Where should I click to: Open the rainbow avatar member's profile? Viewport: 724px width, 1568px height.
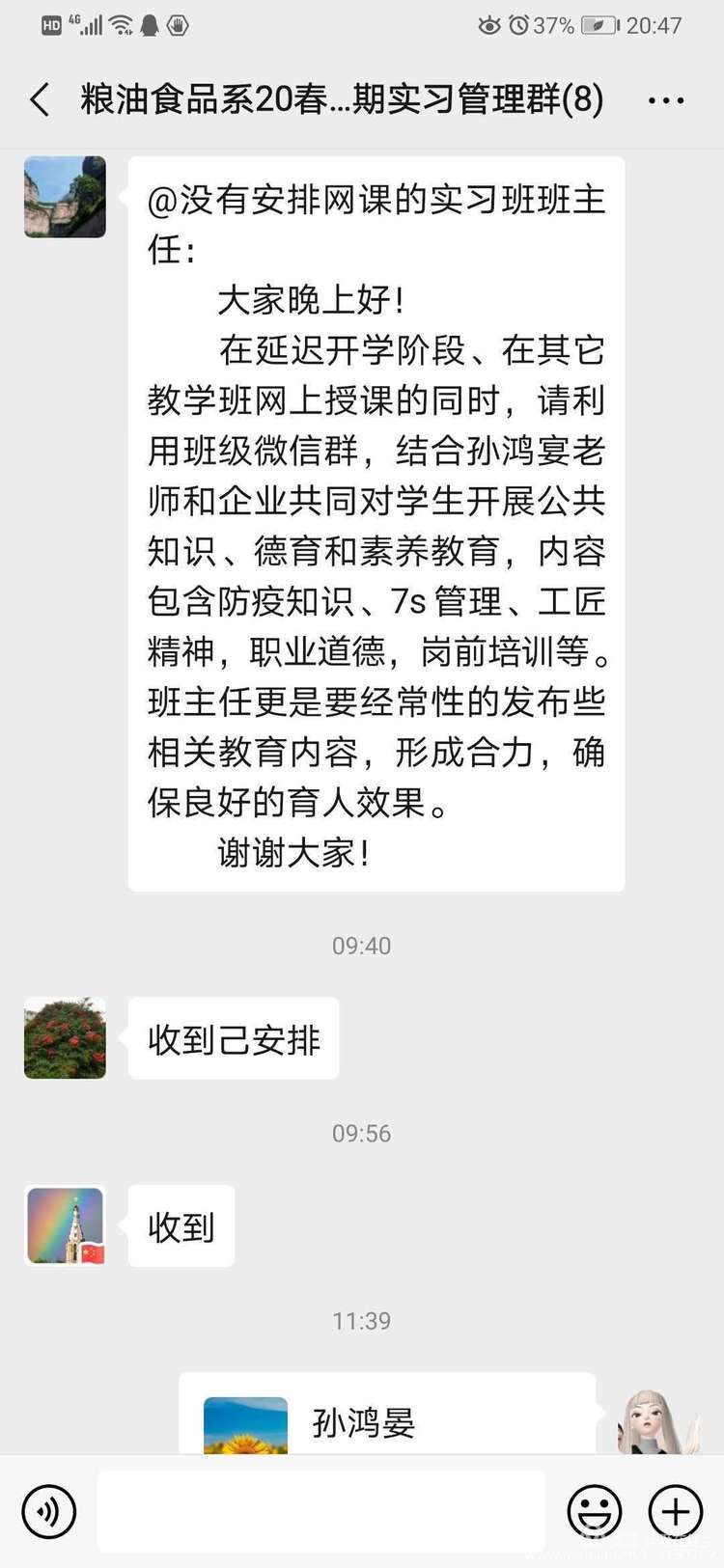(65, 1225)
